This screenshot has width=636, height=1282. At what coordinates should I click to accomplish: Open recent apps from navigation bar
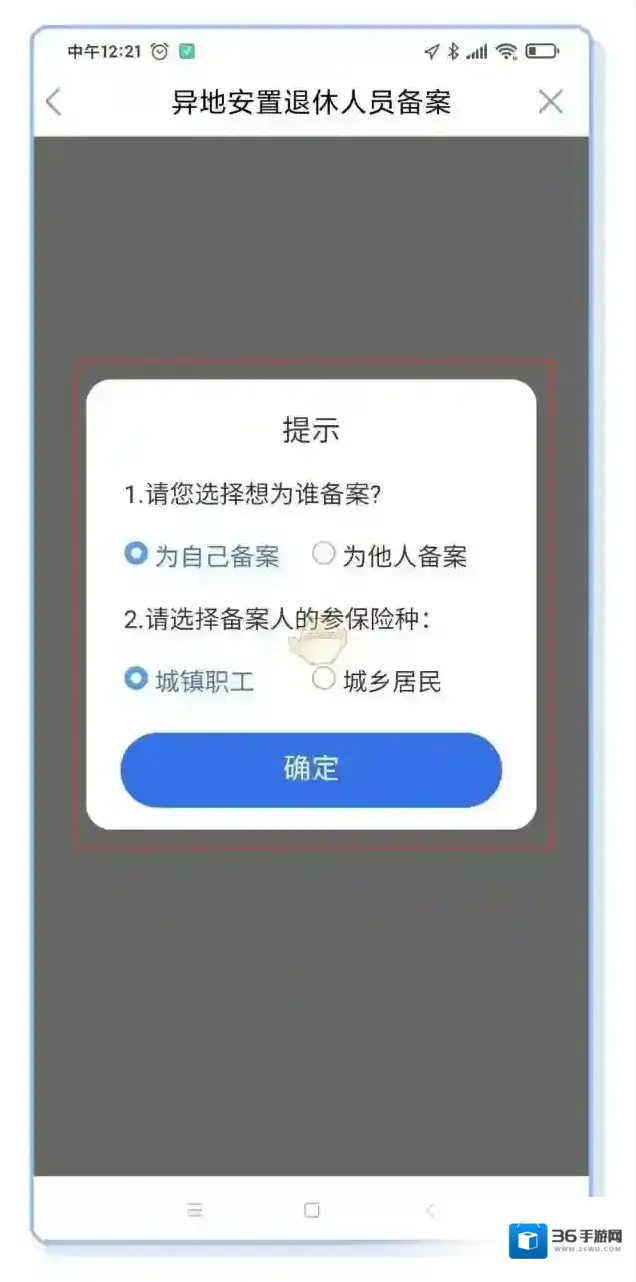tap(195, 1210)
